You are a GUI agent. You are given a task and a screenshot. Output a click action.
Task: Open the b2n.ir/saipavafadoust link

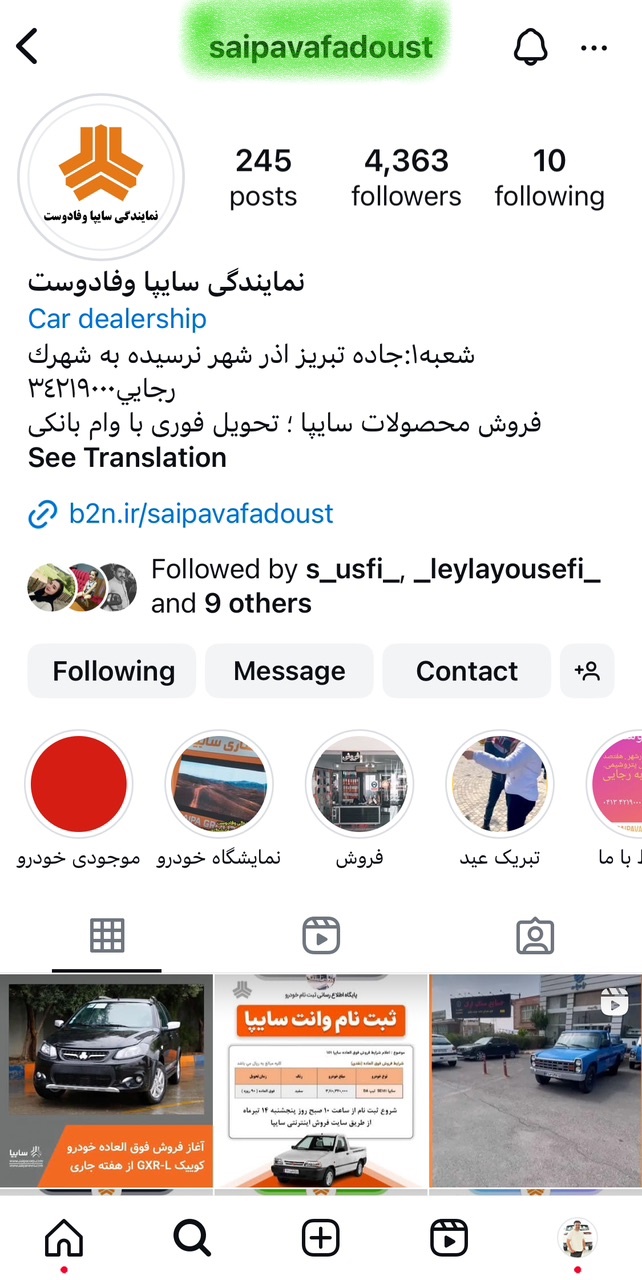click(x=200, y=514)
